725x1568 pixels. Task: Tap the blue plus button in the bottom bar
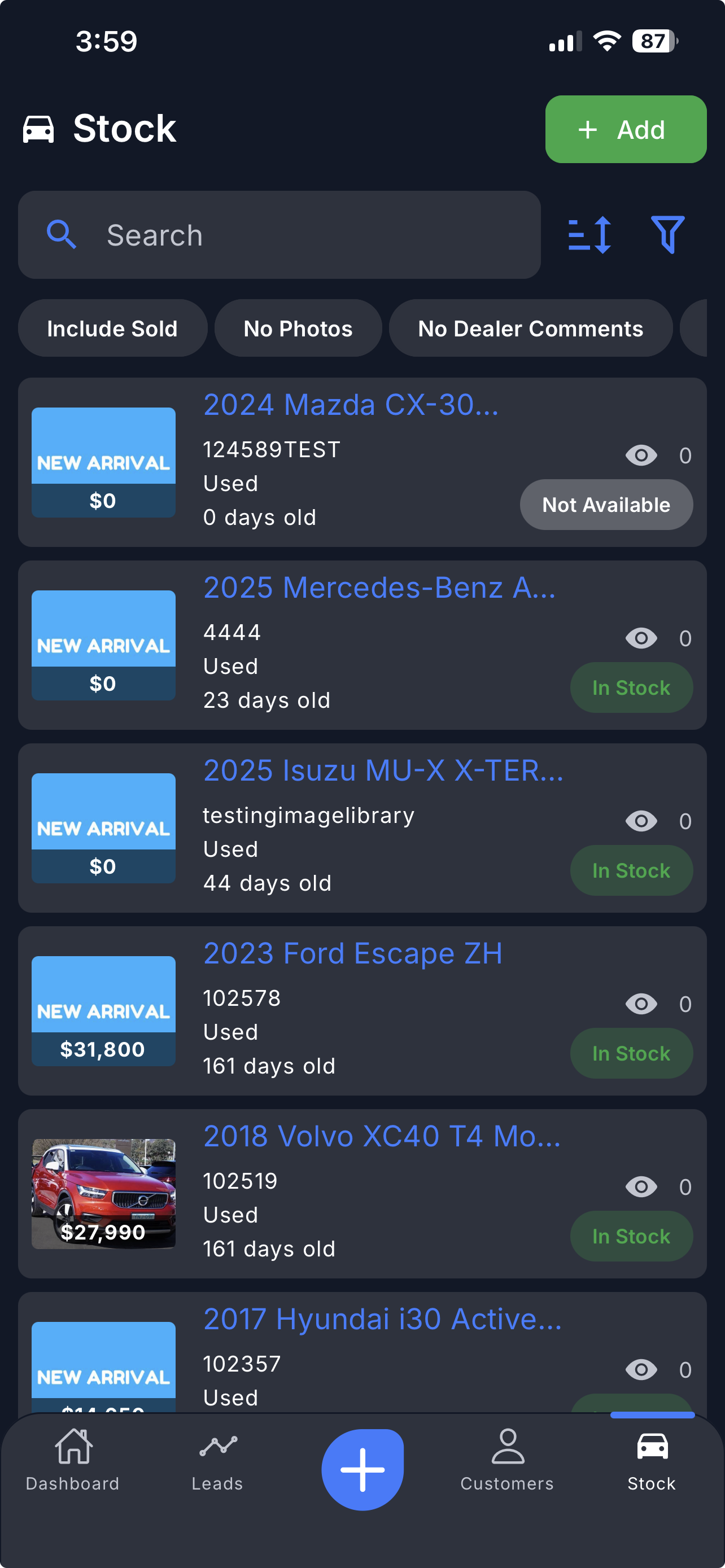click(363, 1469)
